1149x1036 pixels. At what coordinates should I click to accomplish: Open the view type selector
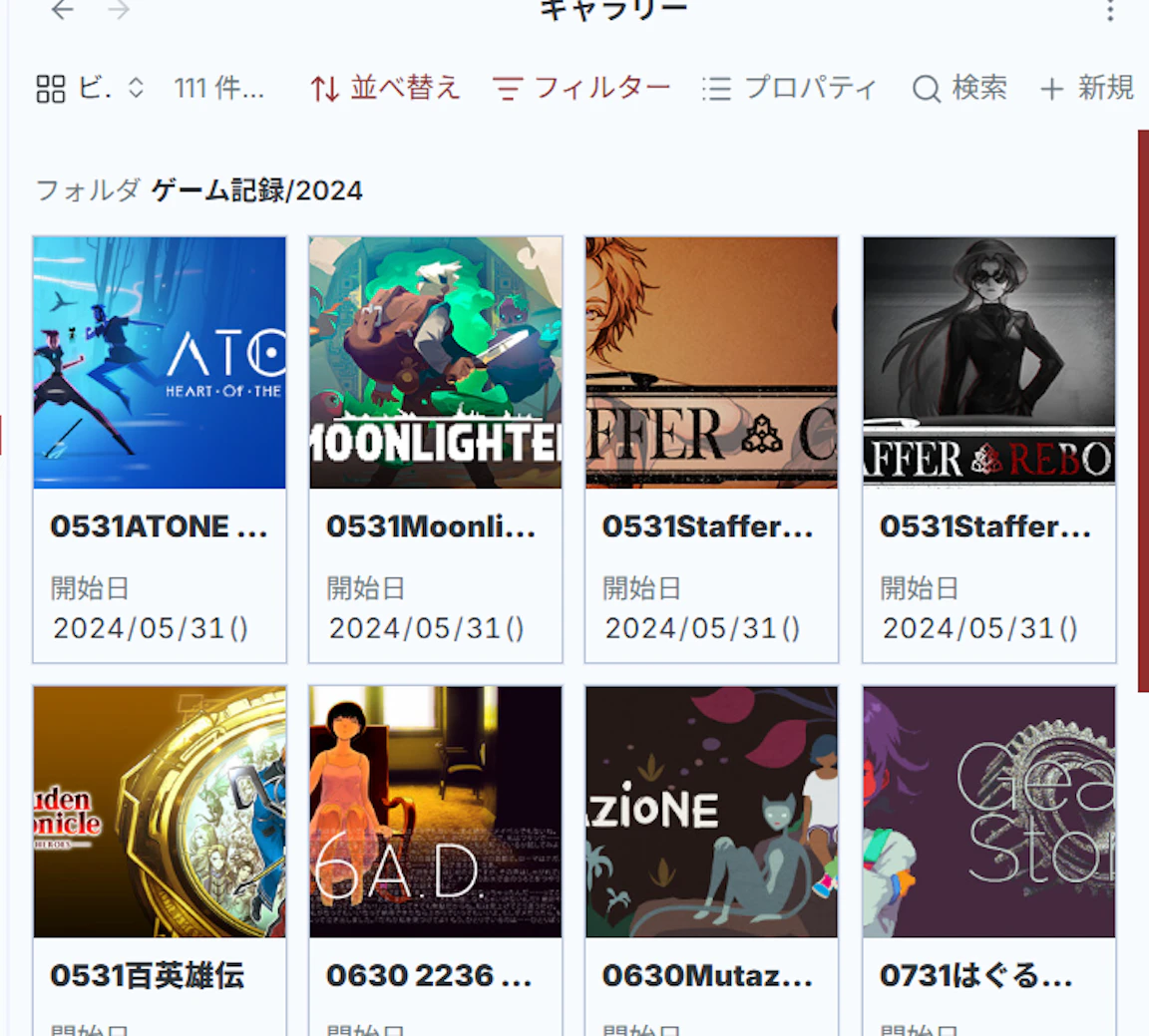90,89
